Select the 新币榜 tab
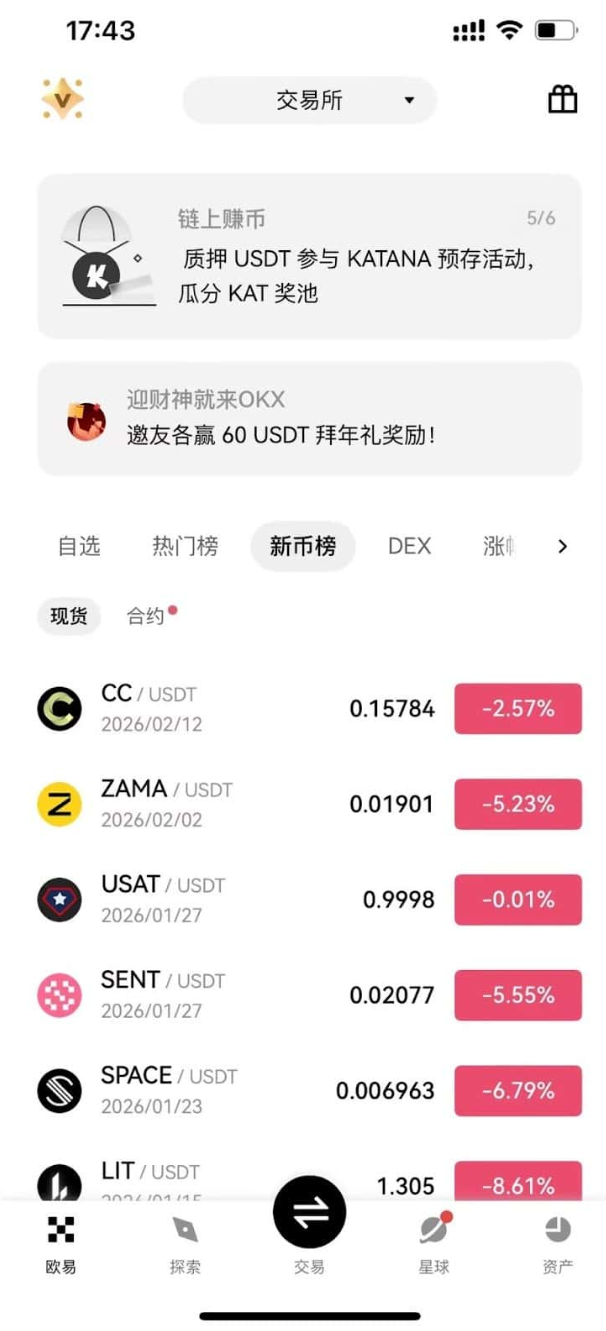 click(302, 546)
